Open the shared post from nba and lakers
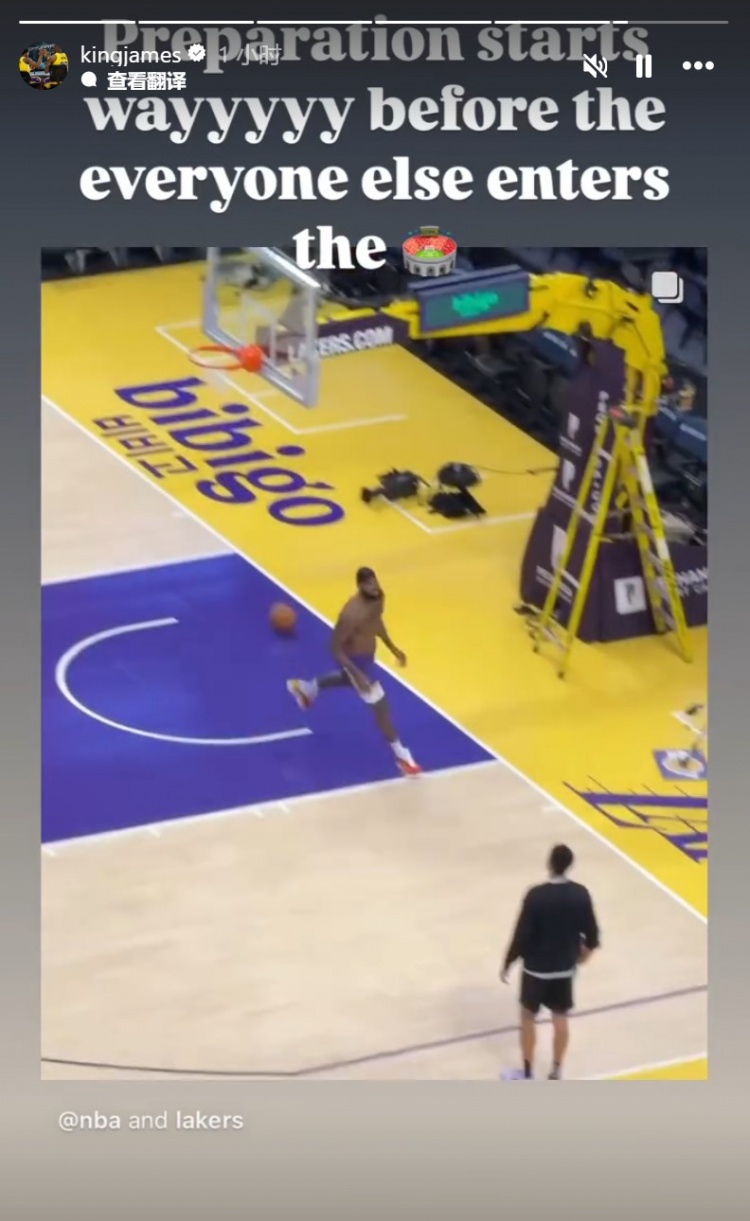 (x=374, y=662)
